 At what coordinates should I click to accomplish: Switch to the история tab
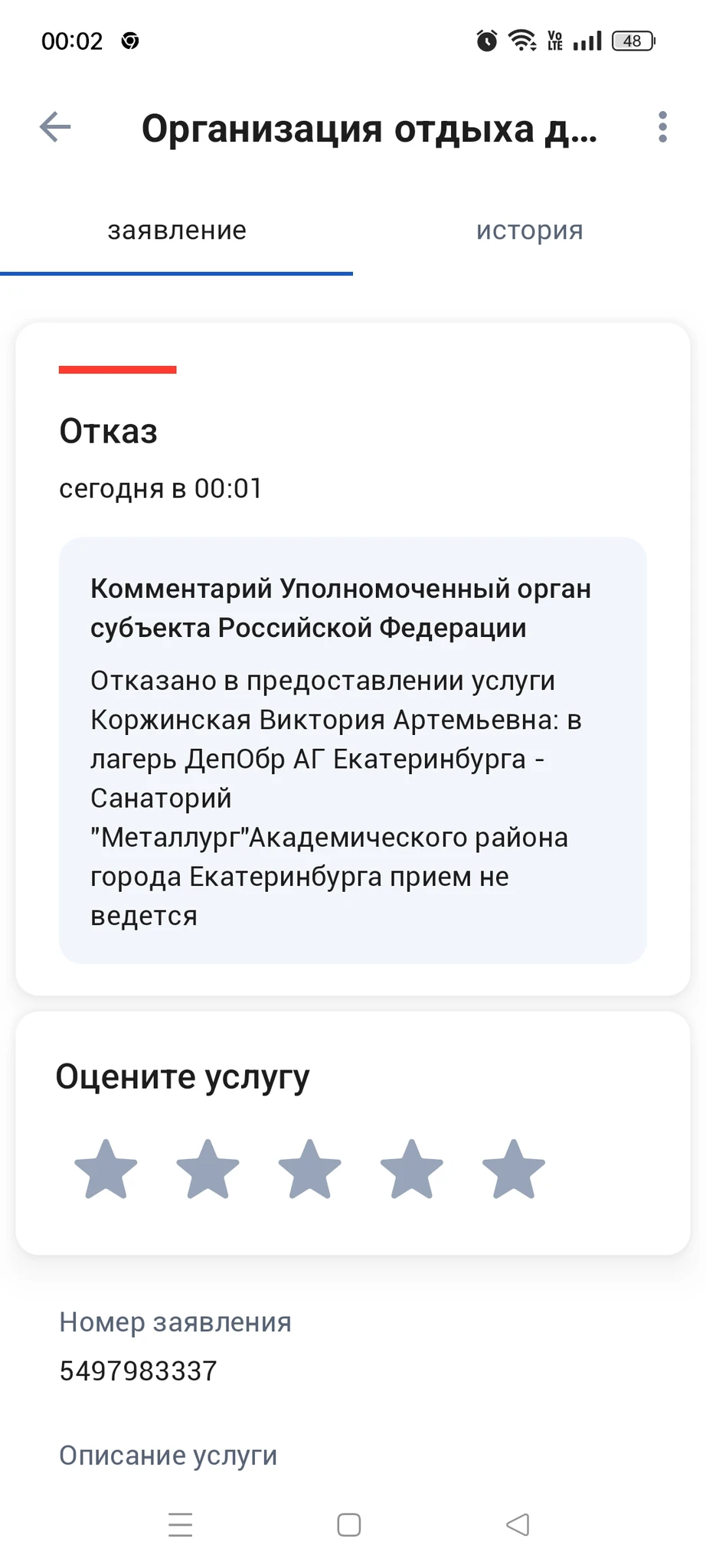click(x=529, y=230)
